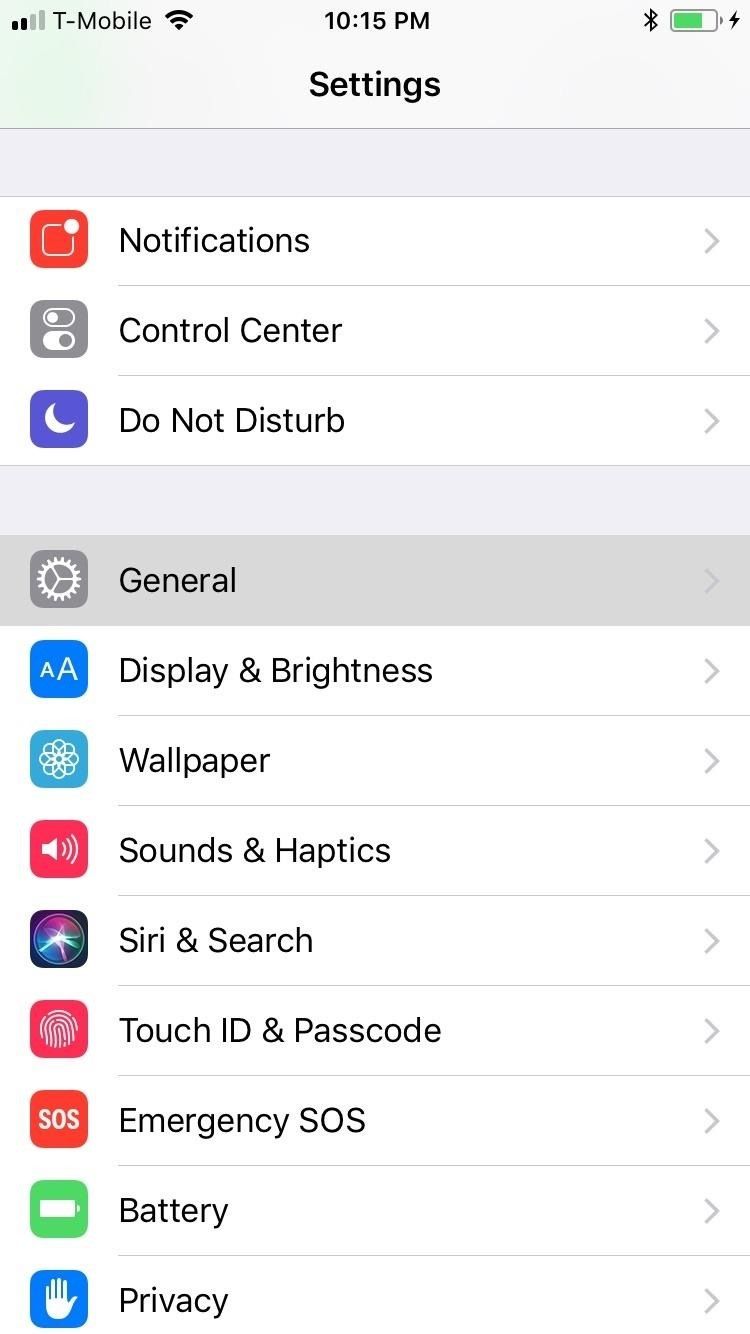Click the Touch ID fingerprint icon

58,1029
